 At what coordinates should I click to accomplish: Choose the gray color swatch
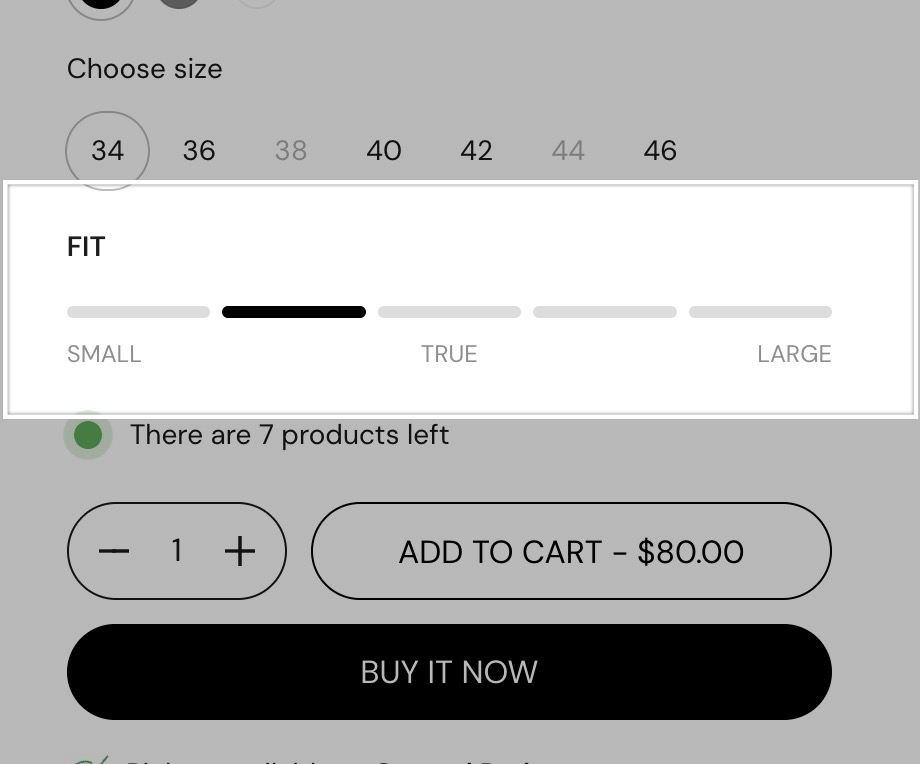179,3
